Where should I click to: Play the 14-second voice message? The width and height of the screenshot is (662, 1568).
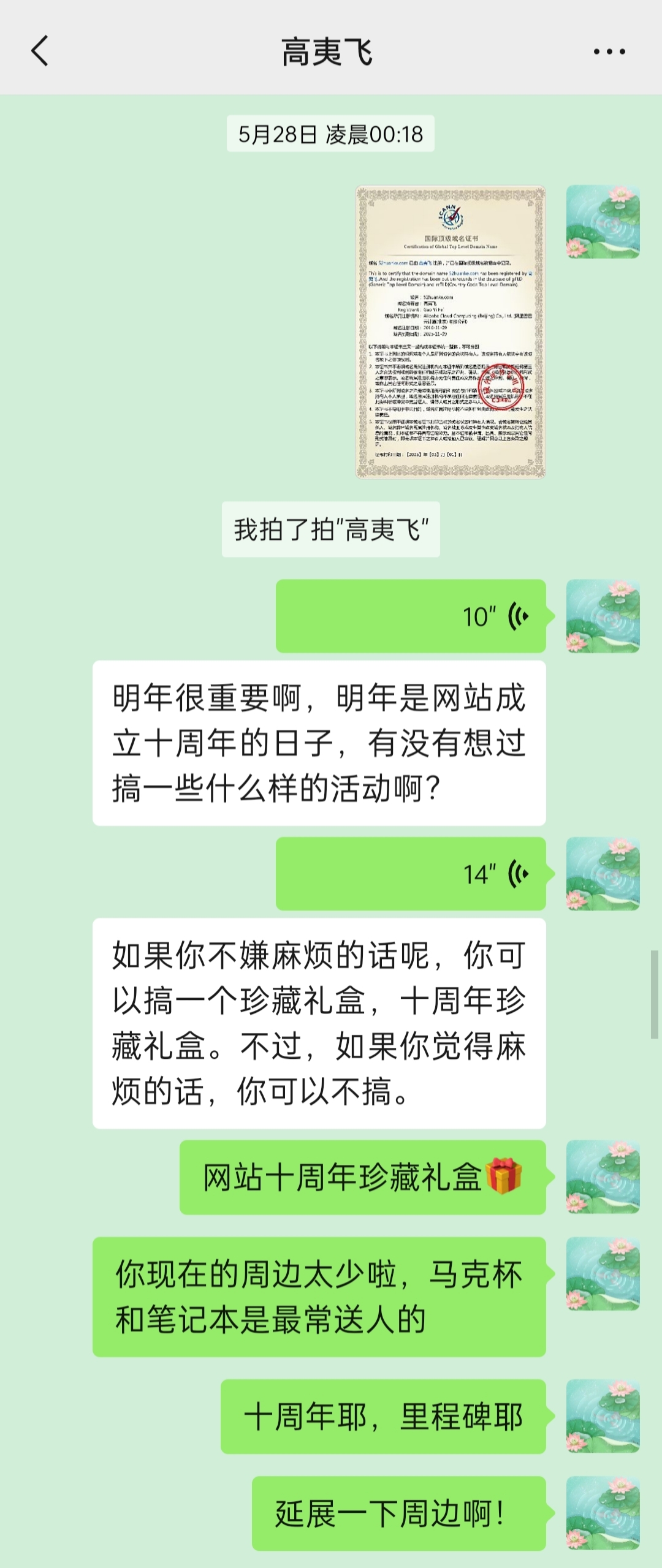[x=411, y=873]
